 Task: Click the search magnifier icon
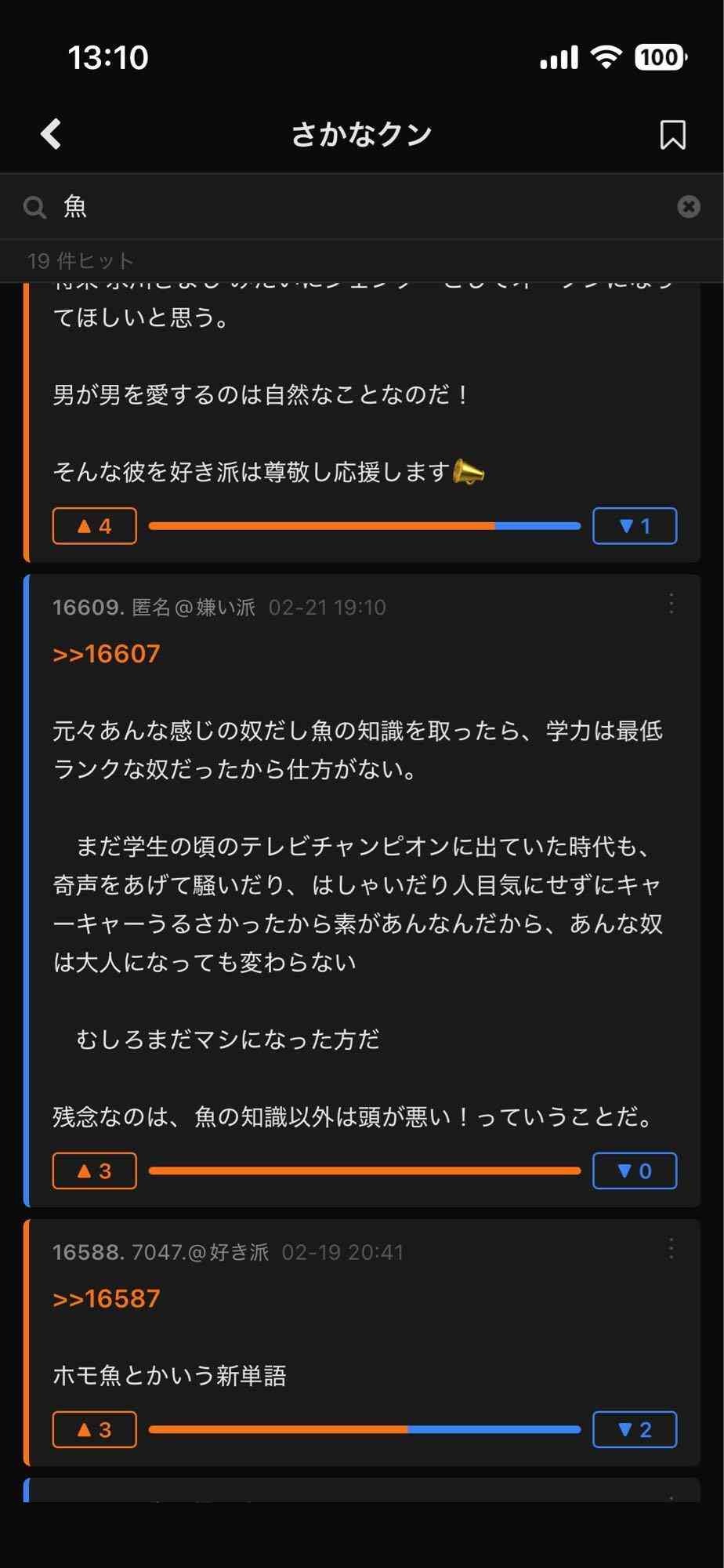point(34,206)
